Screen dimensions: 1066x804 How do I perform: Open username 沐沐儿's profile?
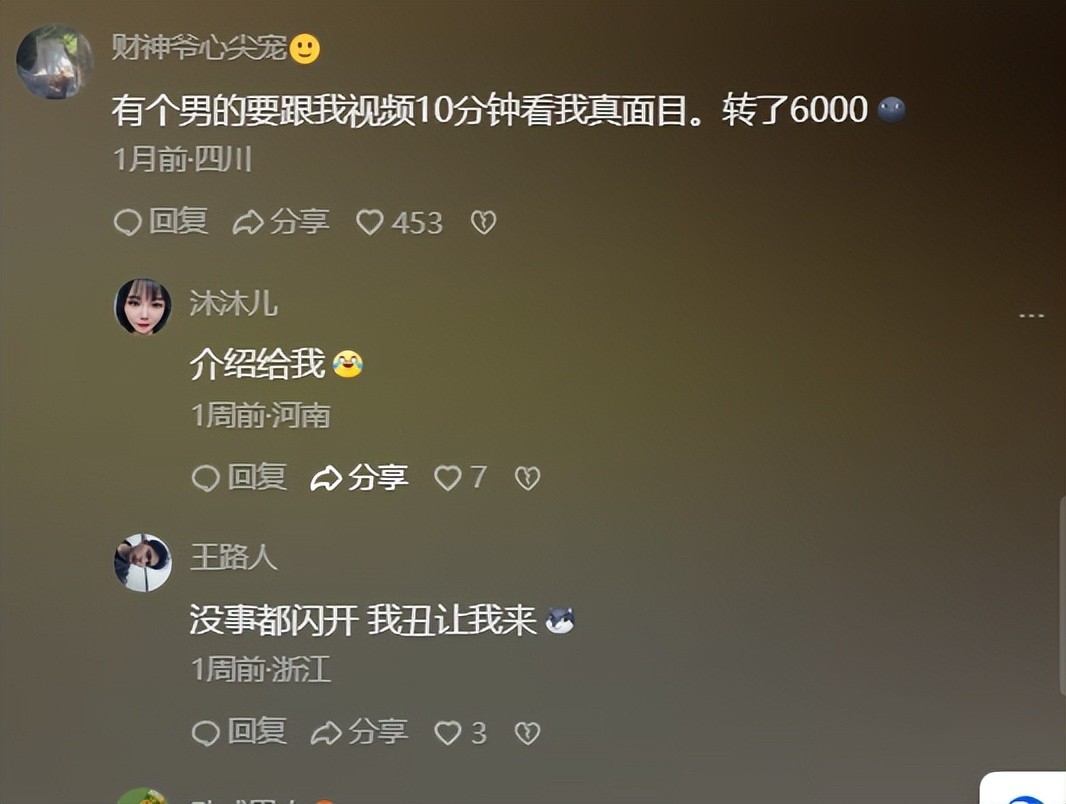(233, 302)
